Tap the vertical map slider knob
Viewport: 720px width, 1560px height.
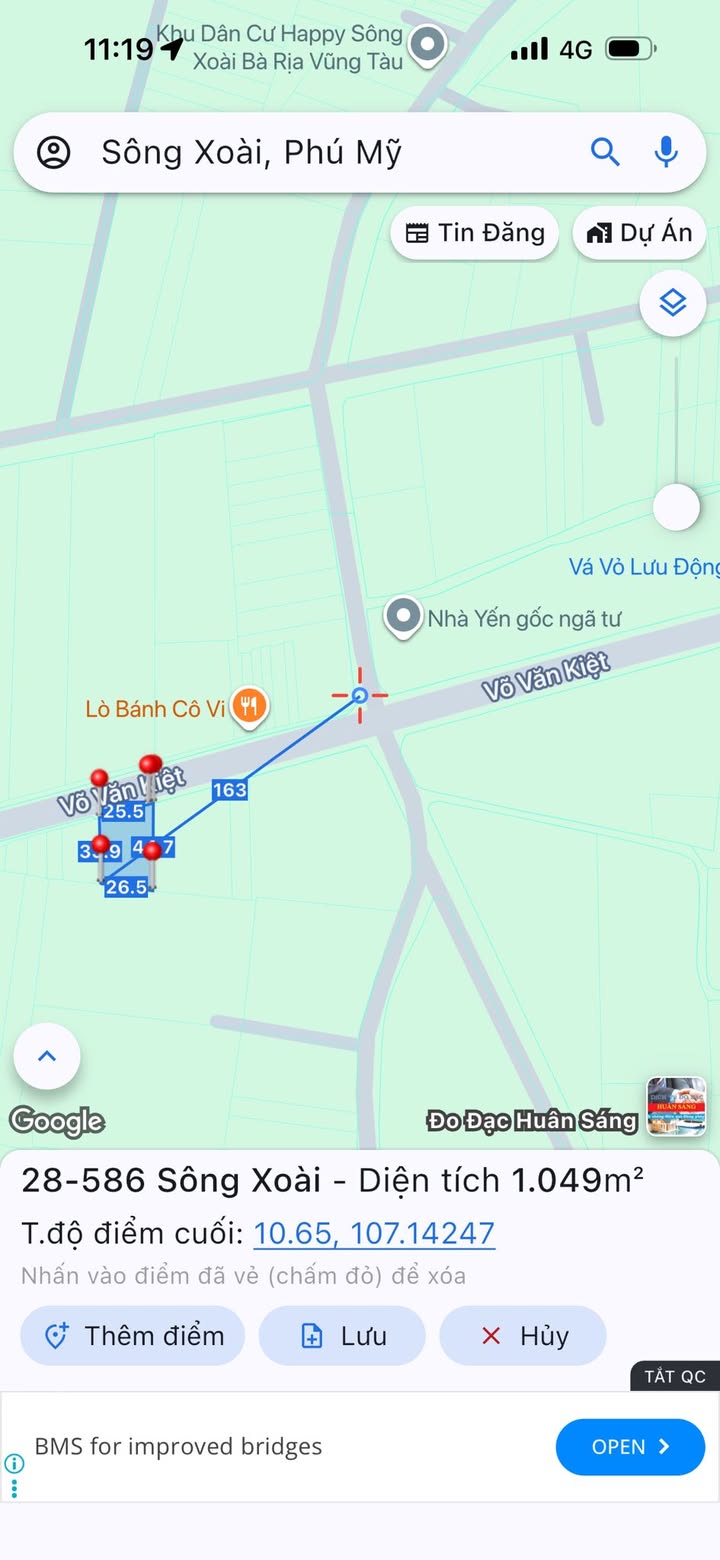pos(676,507)
